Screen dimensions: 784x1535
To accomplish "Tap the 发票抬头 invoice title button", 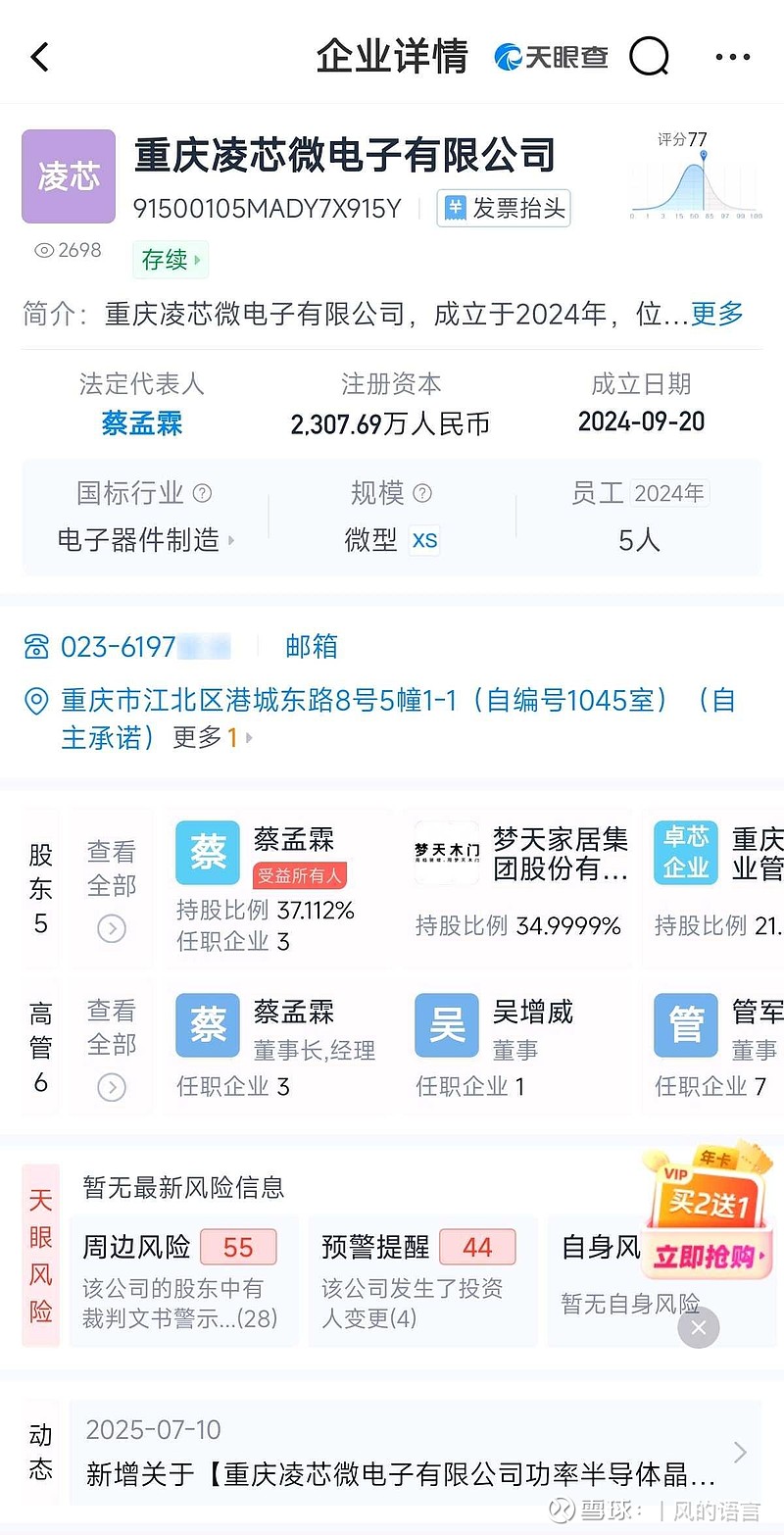I will tap(504, 208).
